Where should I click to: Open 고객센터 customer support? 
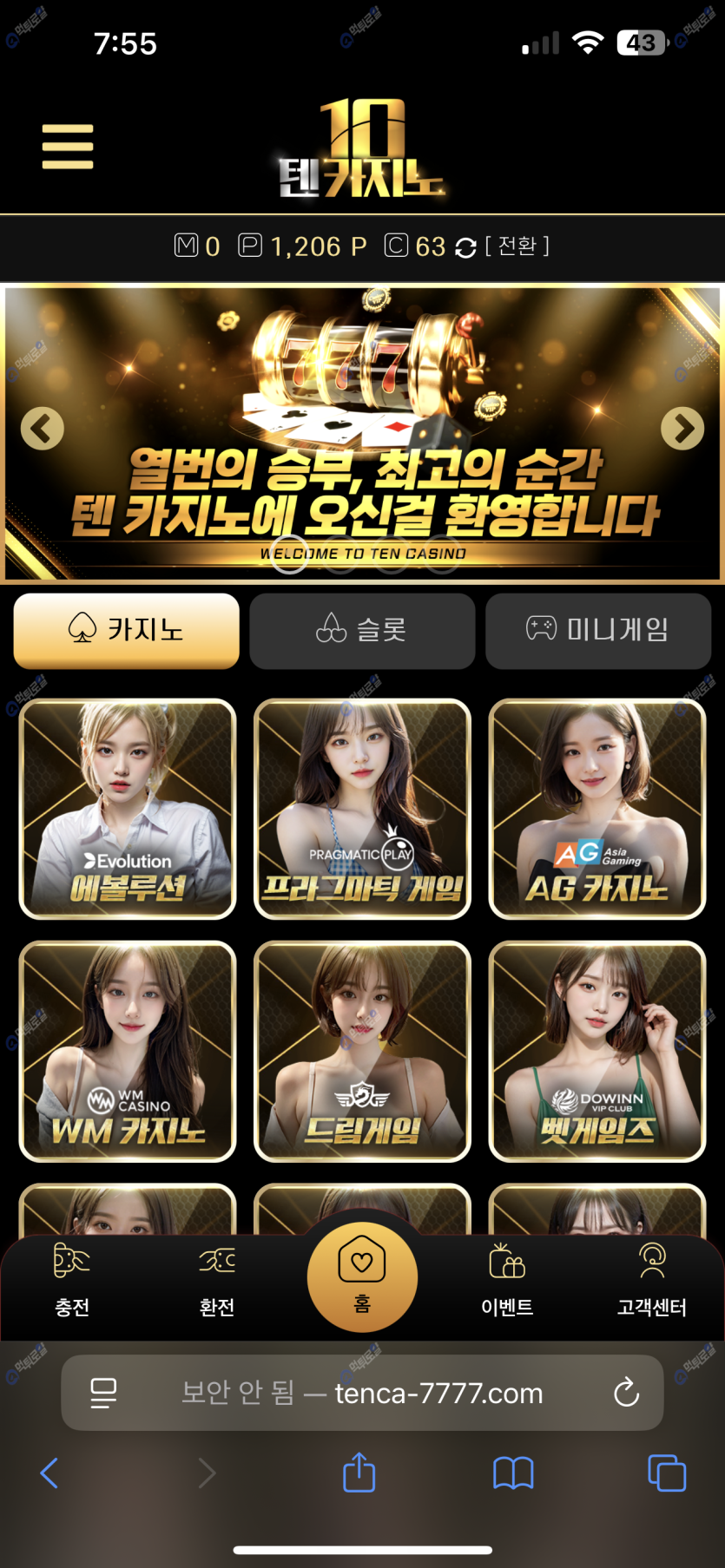point(652,1280)
